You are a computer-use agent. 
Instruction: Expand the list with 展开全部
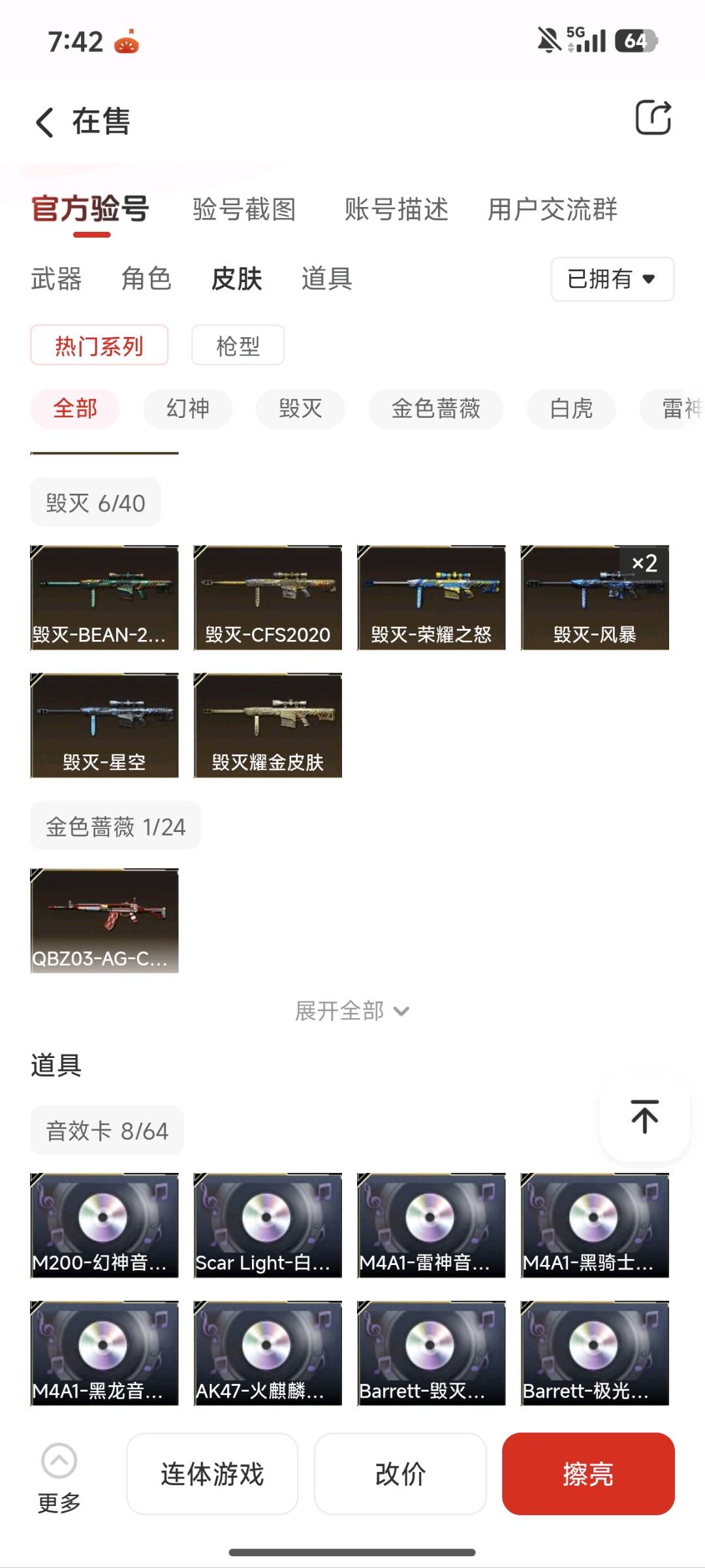tap(352, 1011)
